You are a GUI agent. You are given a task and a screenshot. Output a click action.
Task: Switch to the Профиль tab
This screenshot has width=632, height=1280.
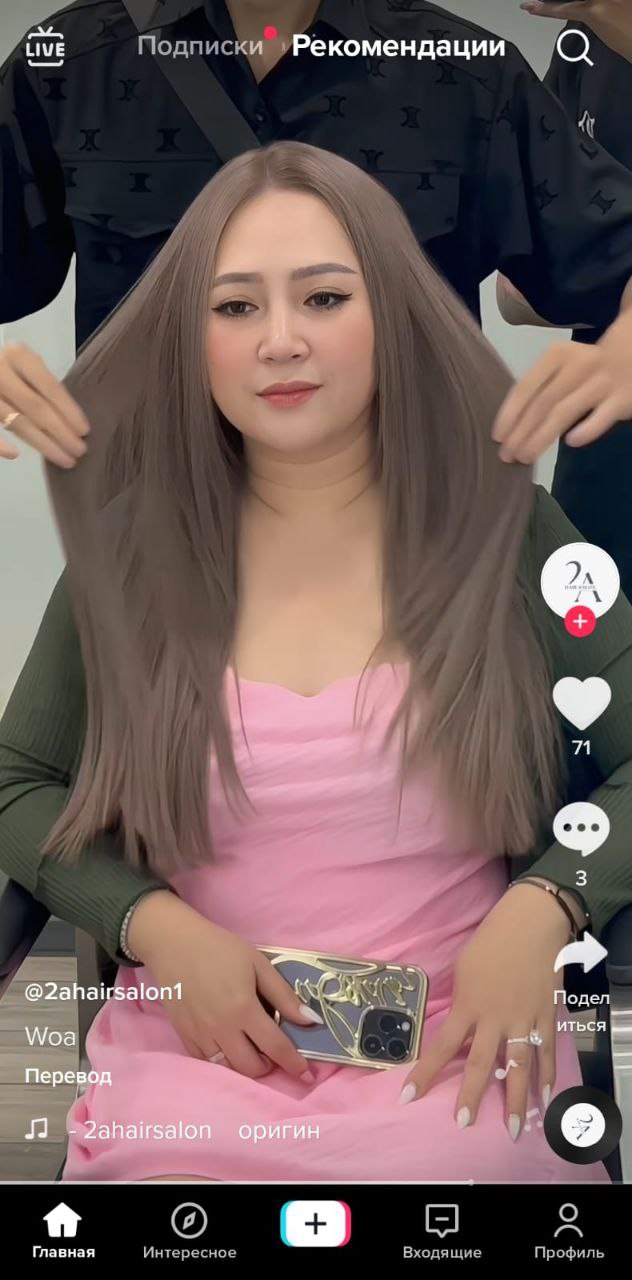[569, 1231]
